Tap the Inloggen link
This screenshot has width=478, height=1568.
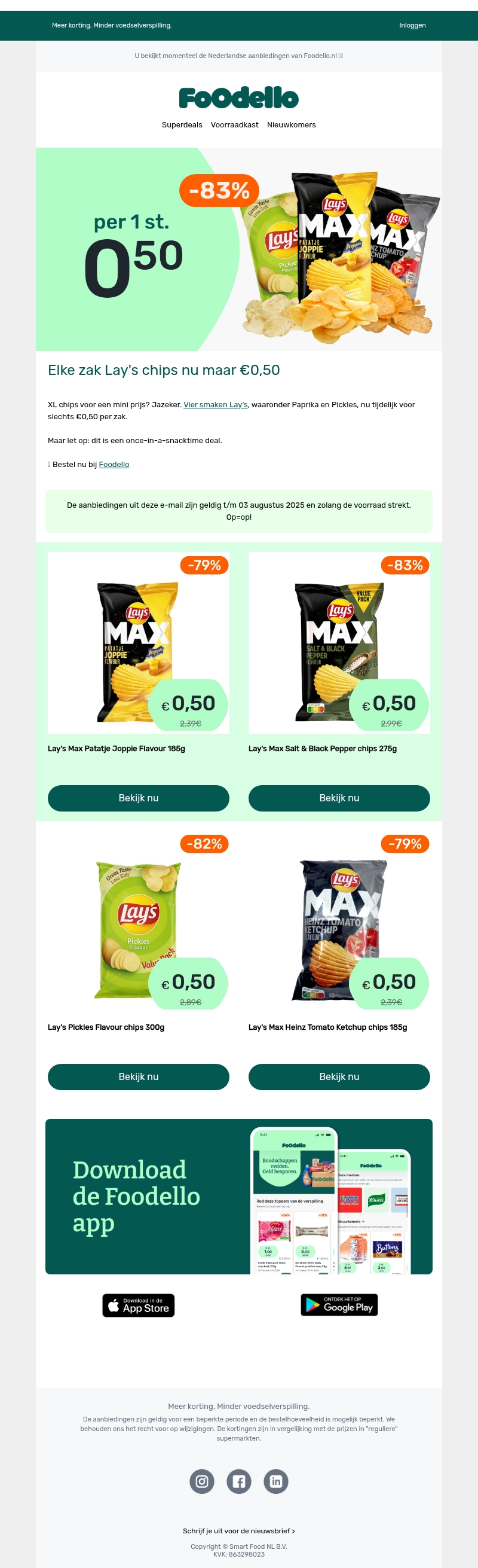click(x=412, y=26)
